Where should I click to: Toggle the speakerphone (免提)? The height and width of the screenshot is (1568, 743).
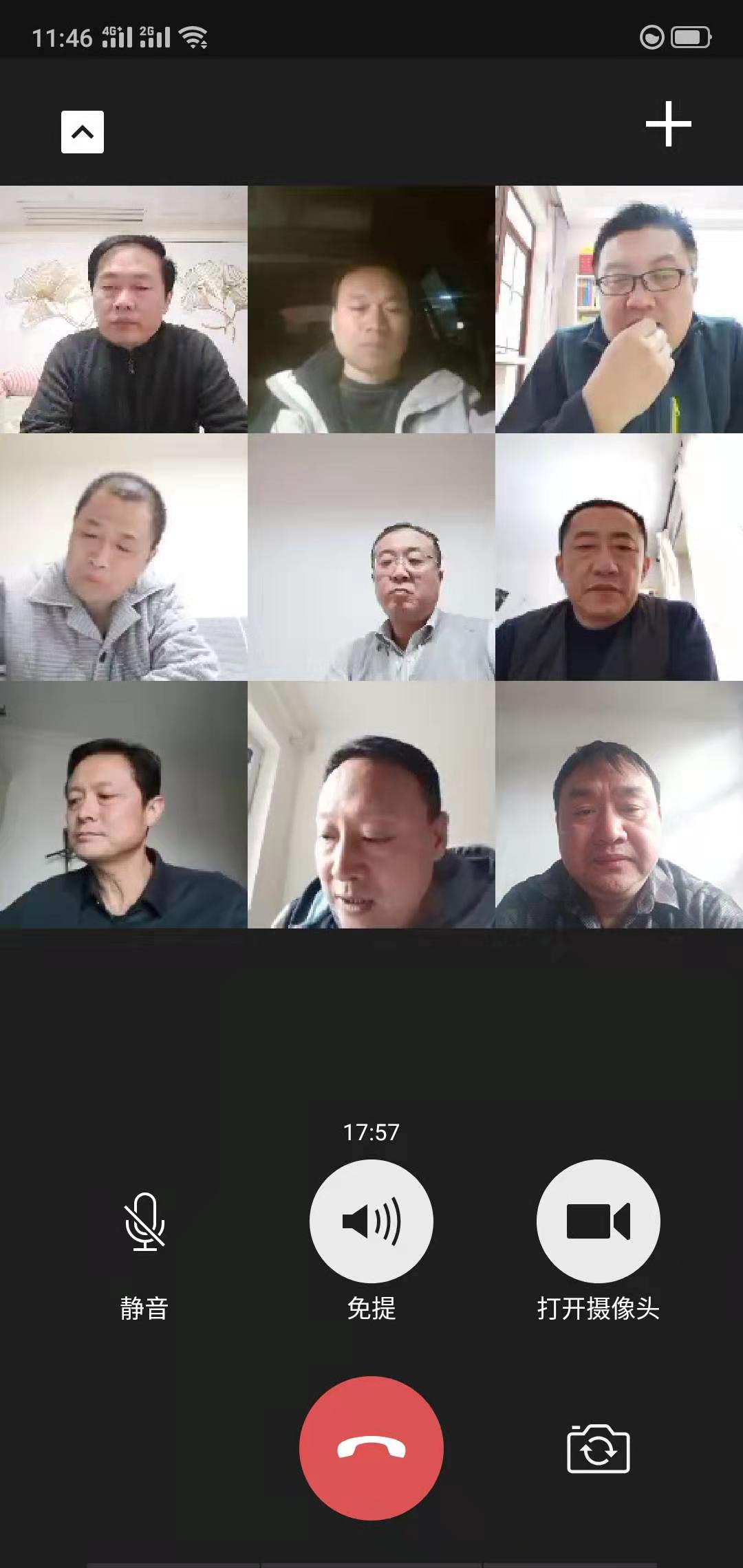(371, 1221)
